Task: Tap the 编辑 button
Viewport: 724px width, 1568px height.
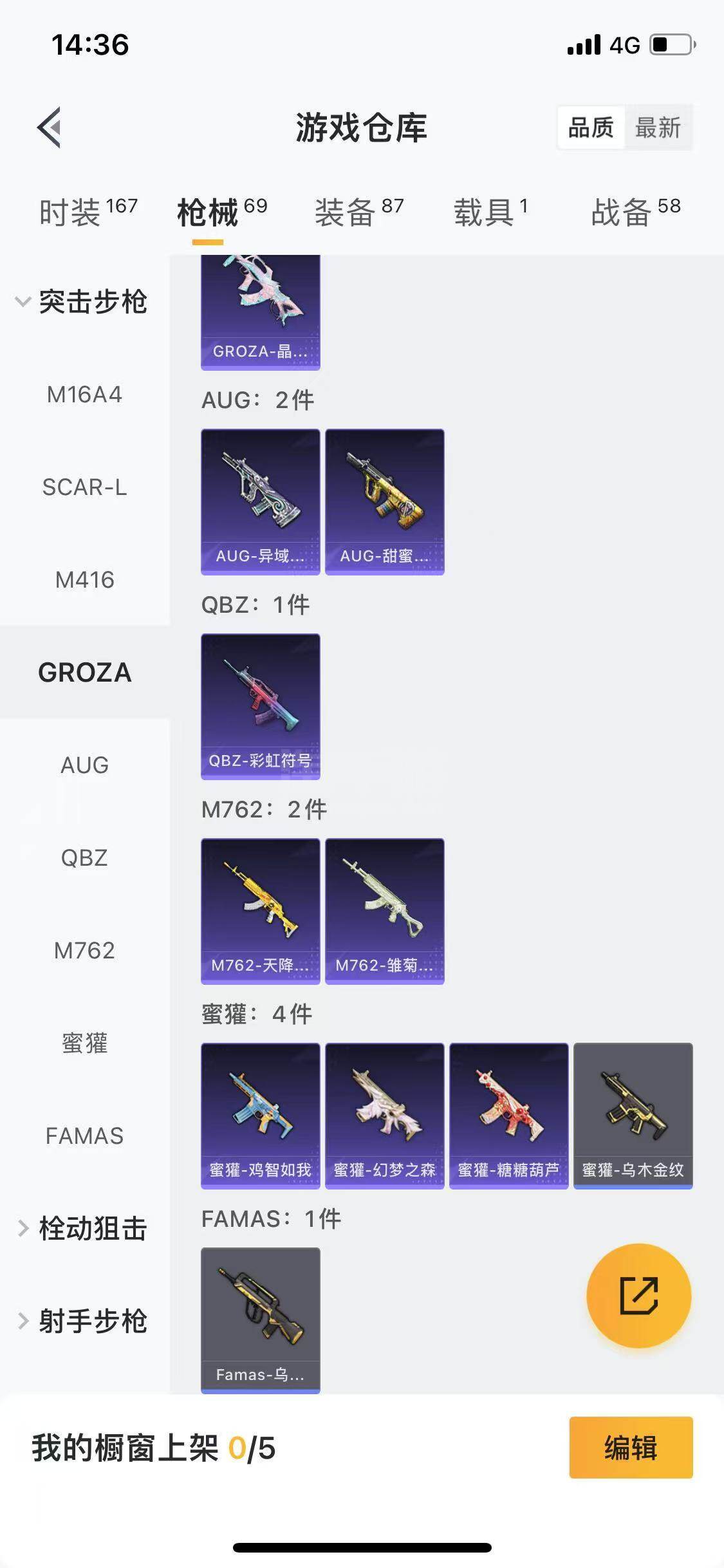Action: (x=631, y=1448)
